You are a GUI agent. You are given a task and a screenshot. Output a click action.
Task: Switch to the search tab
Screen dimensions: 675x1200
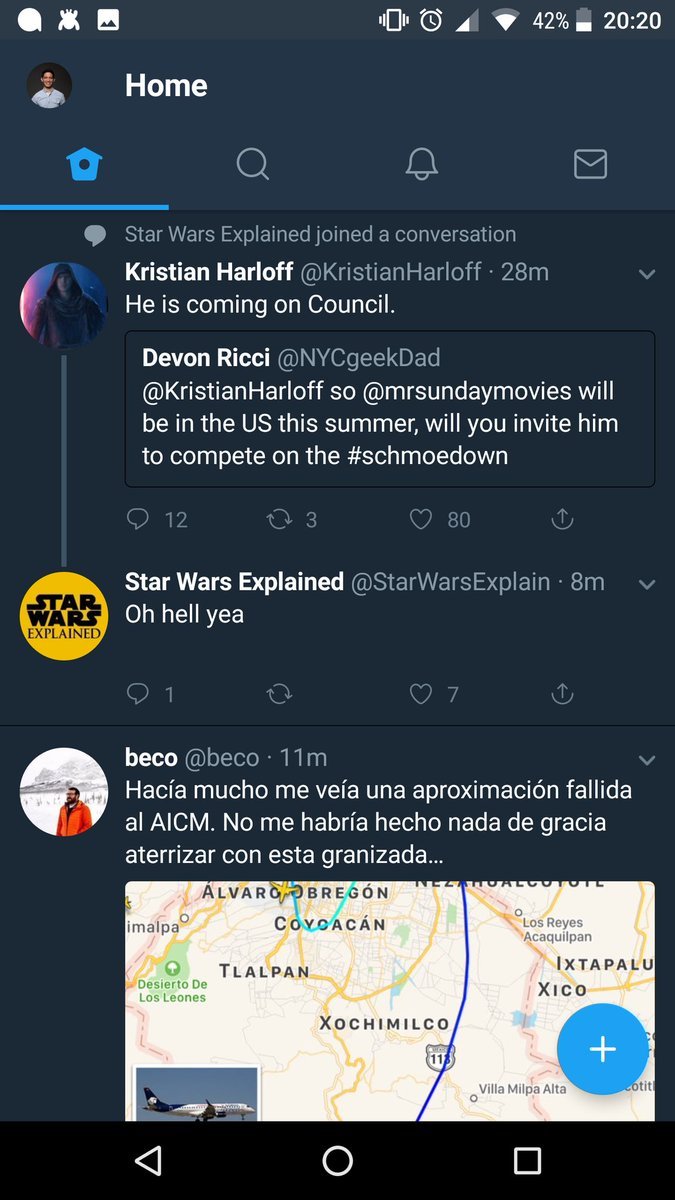253,164
